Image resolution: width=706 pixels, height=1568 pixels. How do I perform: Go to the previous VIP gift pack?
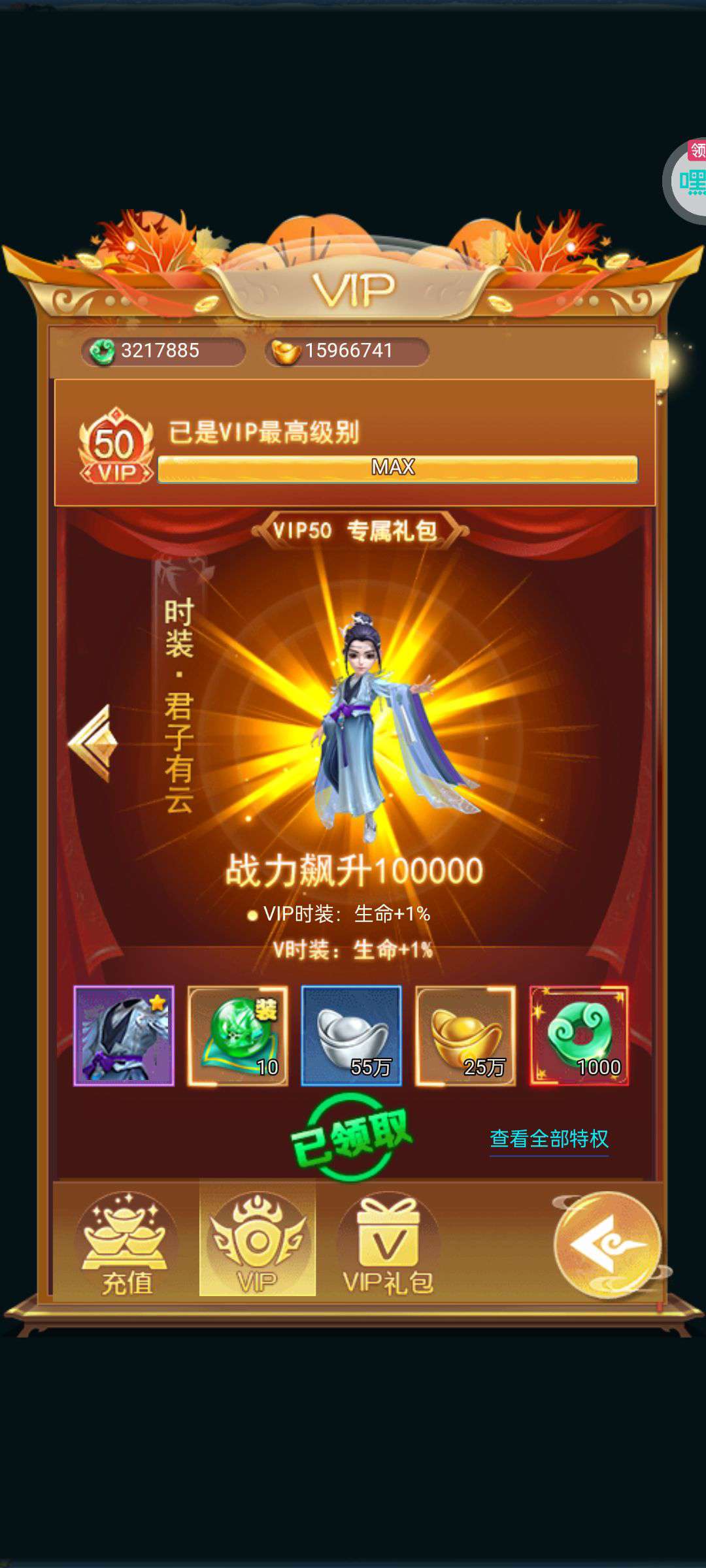pyautogui.click(x=93, y=743)
